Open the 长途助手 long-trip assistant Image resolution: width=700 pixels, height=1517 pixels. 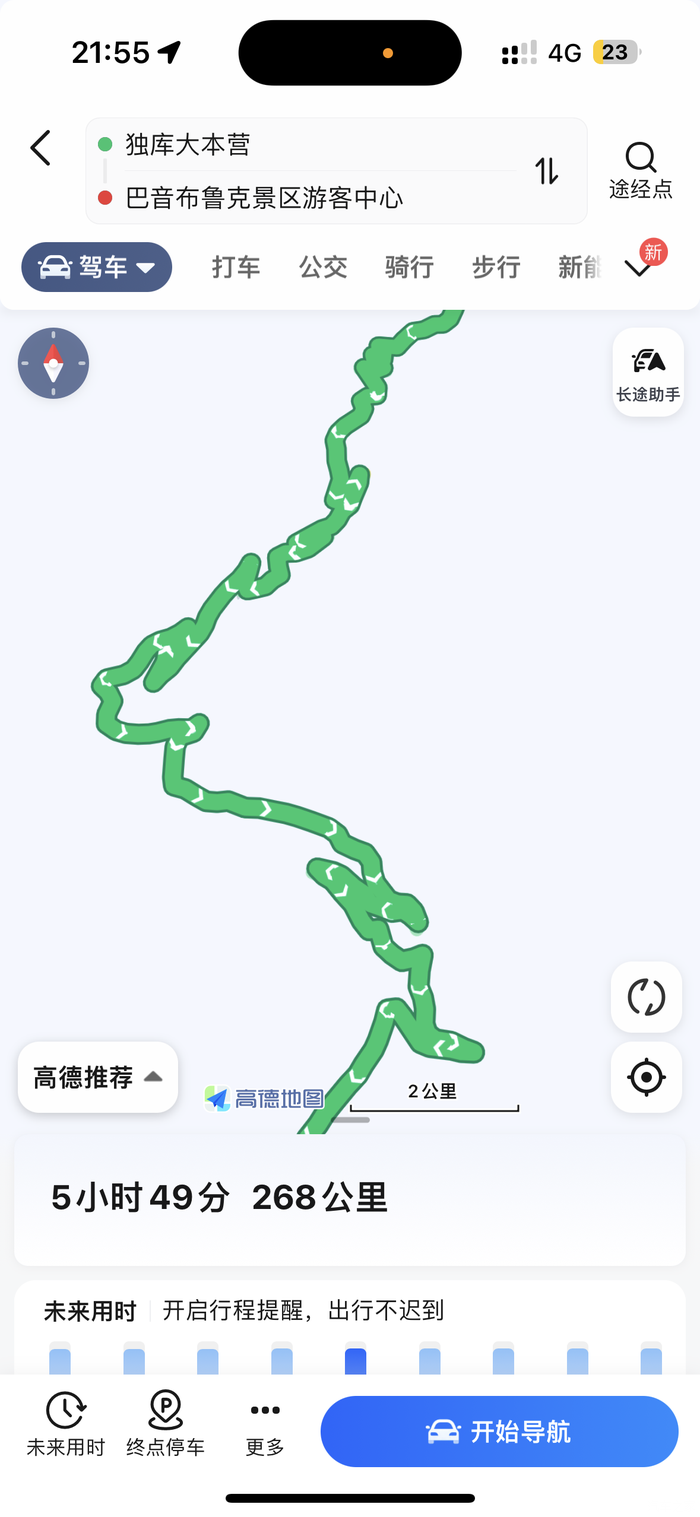pyautogui.click(x=648, y=372)
